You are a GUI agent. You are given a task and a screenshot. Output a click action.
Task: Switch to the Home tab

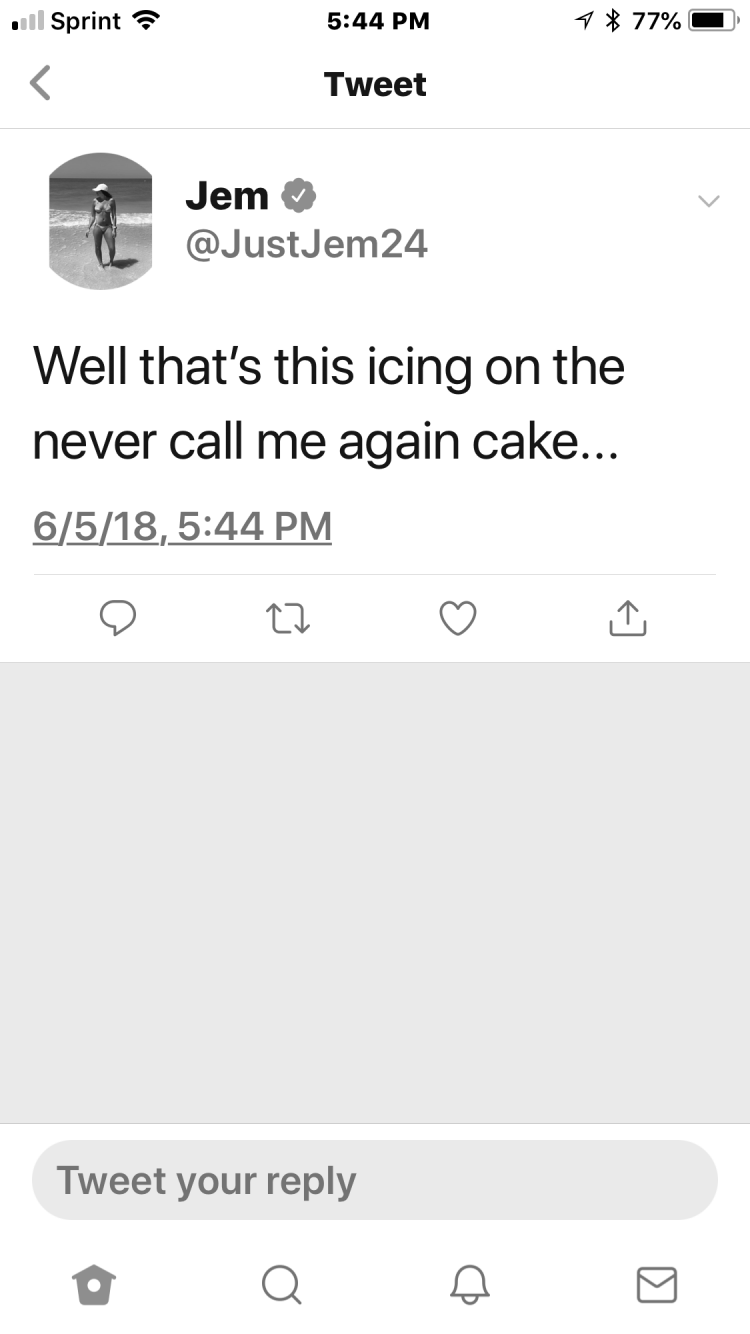click(93, 1283)
